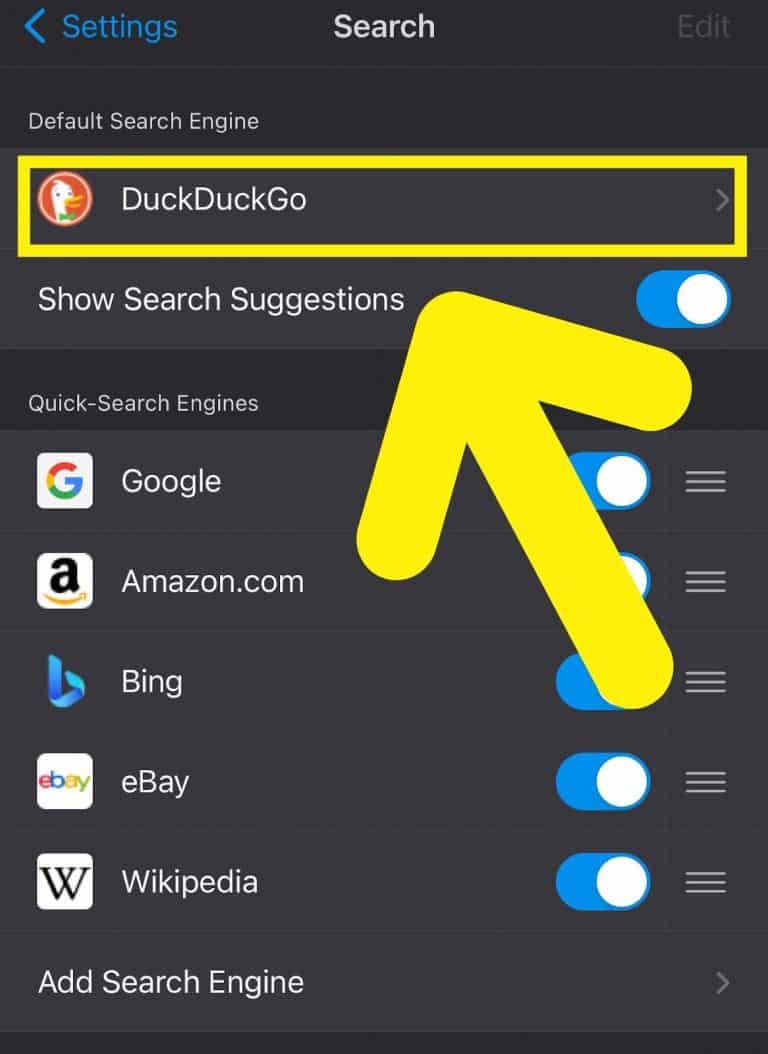Turn off the Wikipedia quick-search engine
Screen dimensions: 768x1054
coord(602,882)
